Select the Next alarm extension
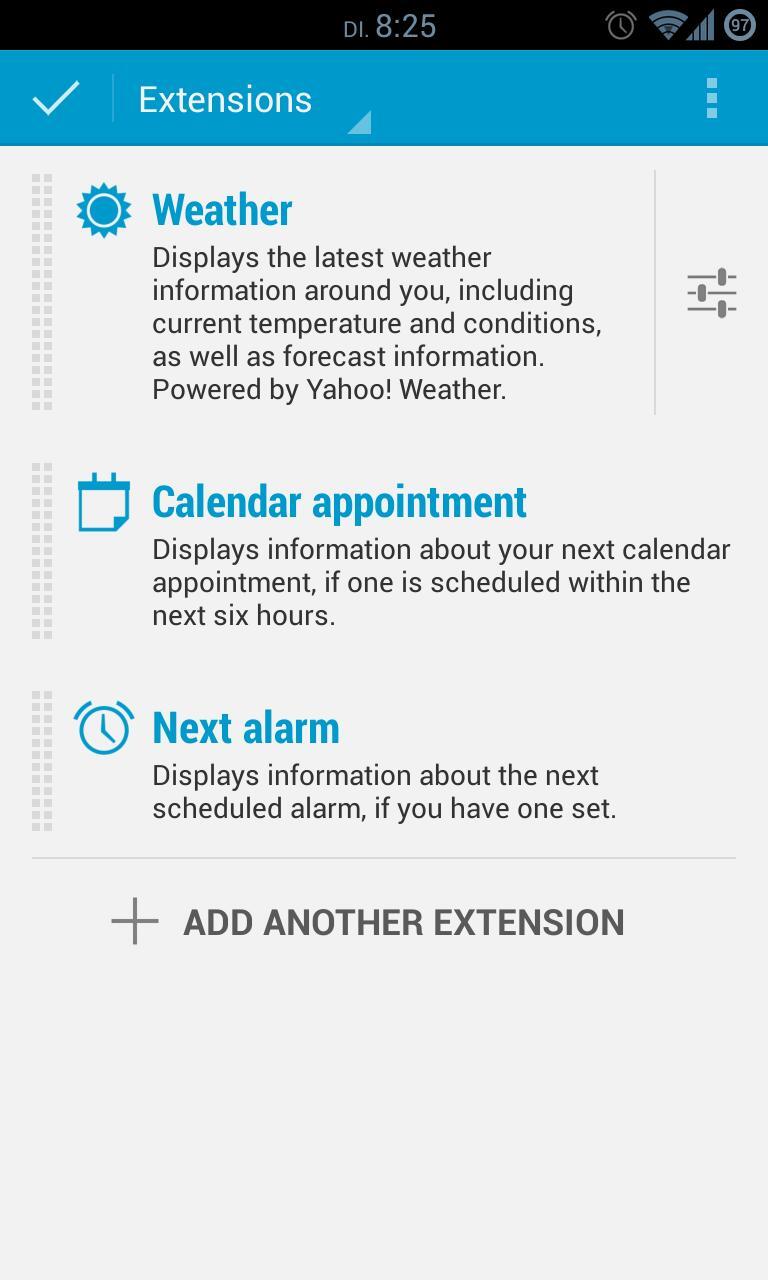This screenshot has width=768, height=1280. tap(384, 761)
